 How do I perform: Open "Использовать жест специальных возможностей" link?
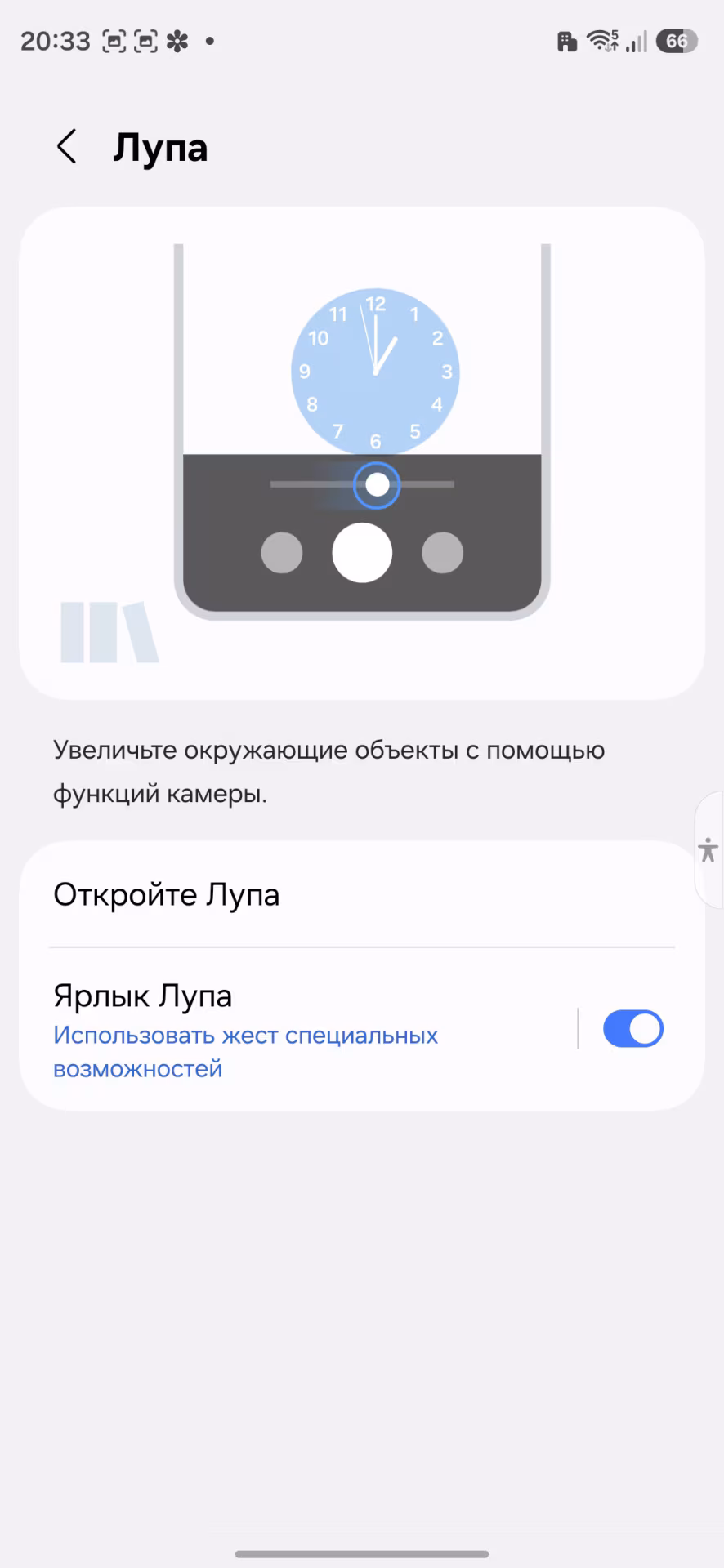click(245, 1050)
